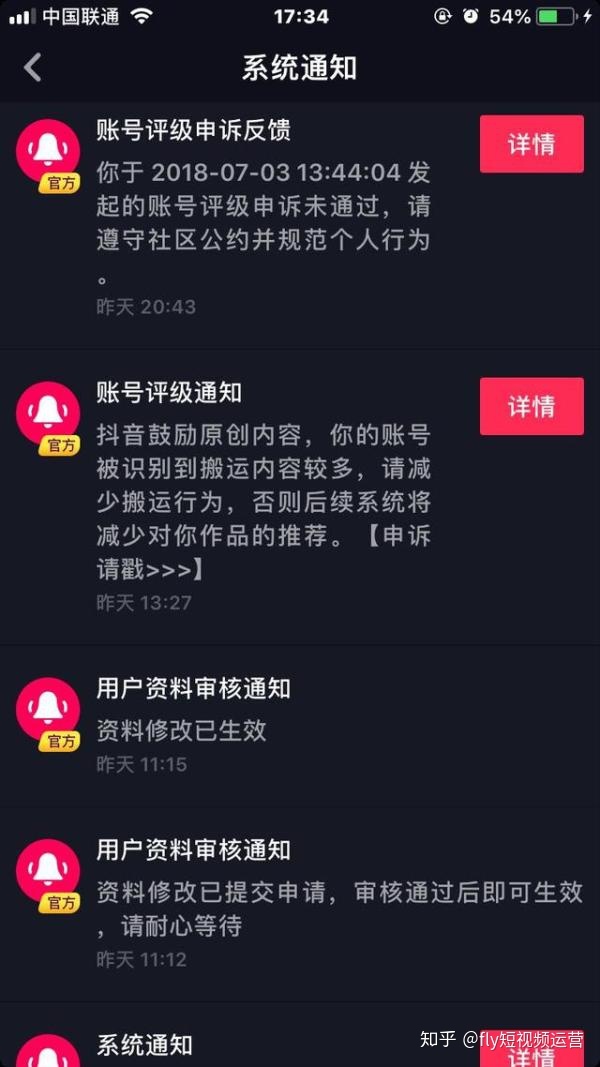Open 详情 for 账号评级申诉反馈
600x1067 pixels.
click(x=531, y=144)
